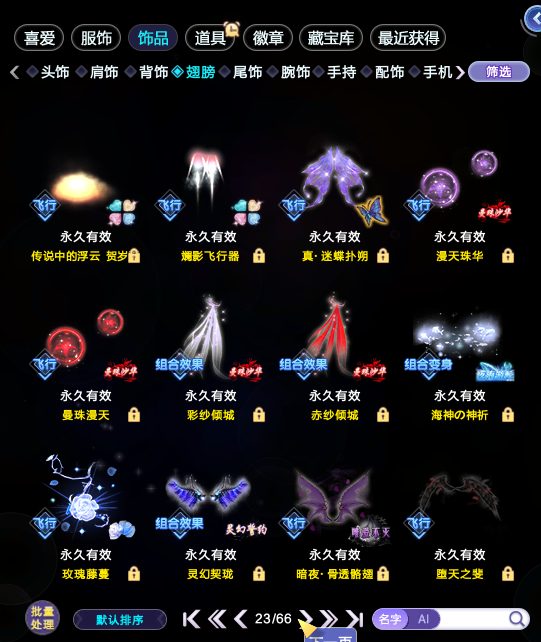
Task: Select the 玫瑰藤蔓 item
Action: click(x=86, y=518)
